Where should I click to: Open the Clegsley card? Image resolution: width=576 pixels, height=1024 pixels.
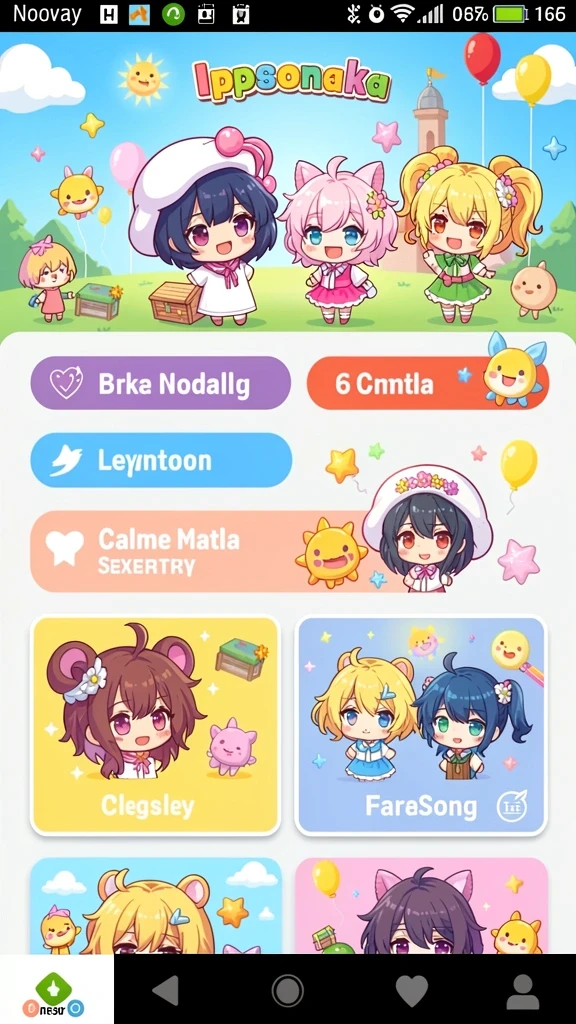(155, 726)
